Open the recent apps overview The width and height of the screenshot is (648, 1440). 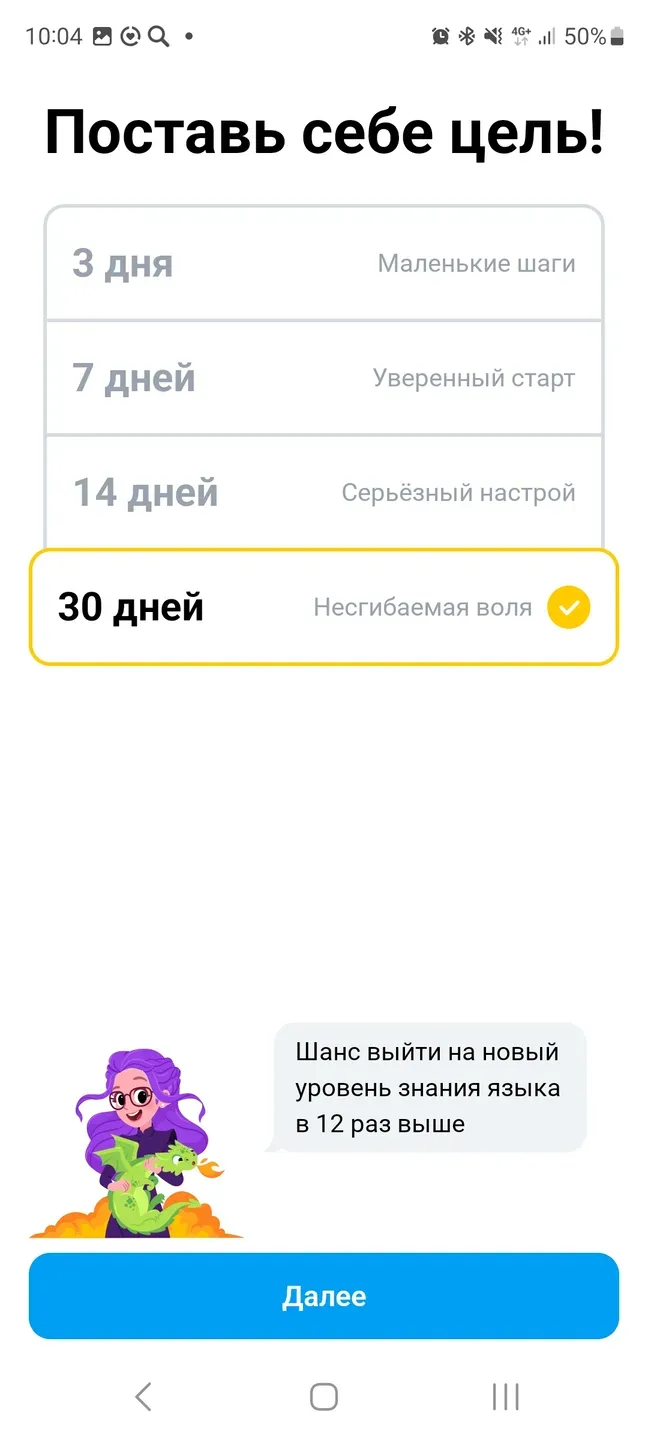click(505, 1396)
